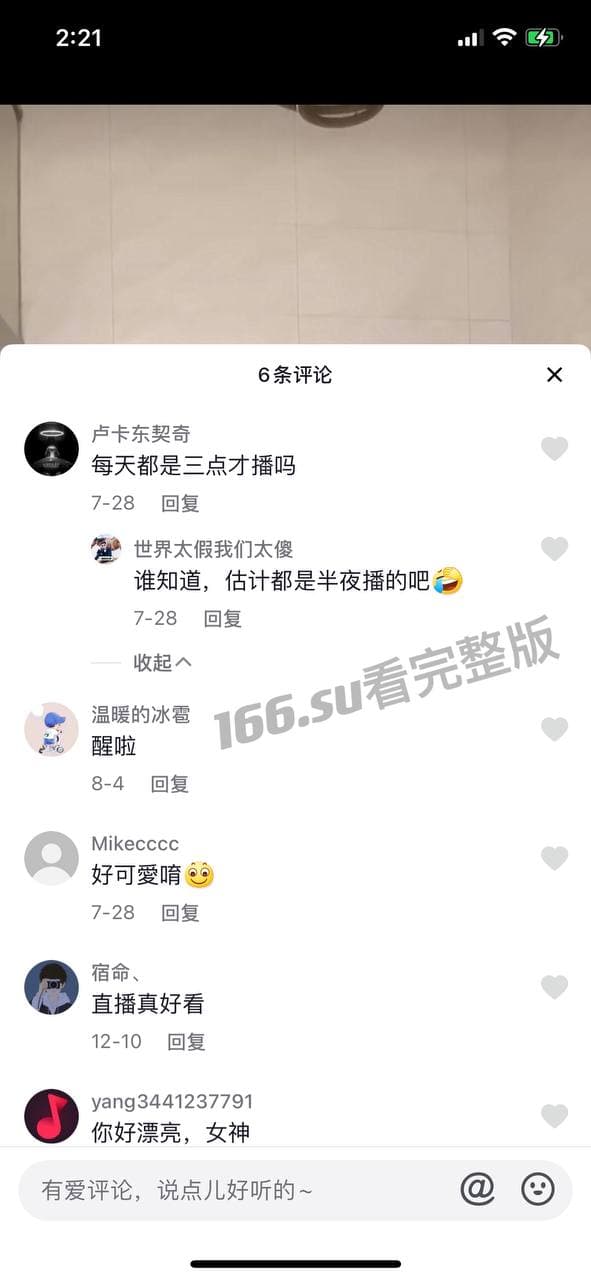Like Mikecccc's comment

click(554, 858)
